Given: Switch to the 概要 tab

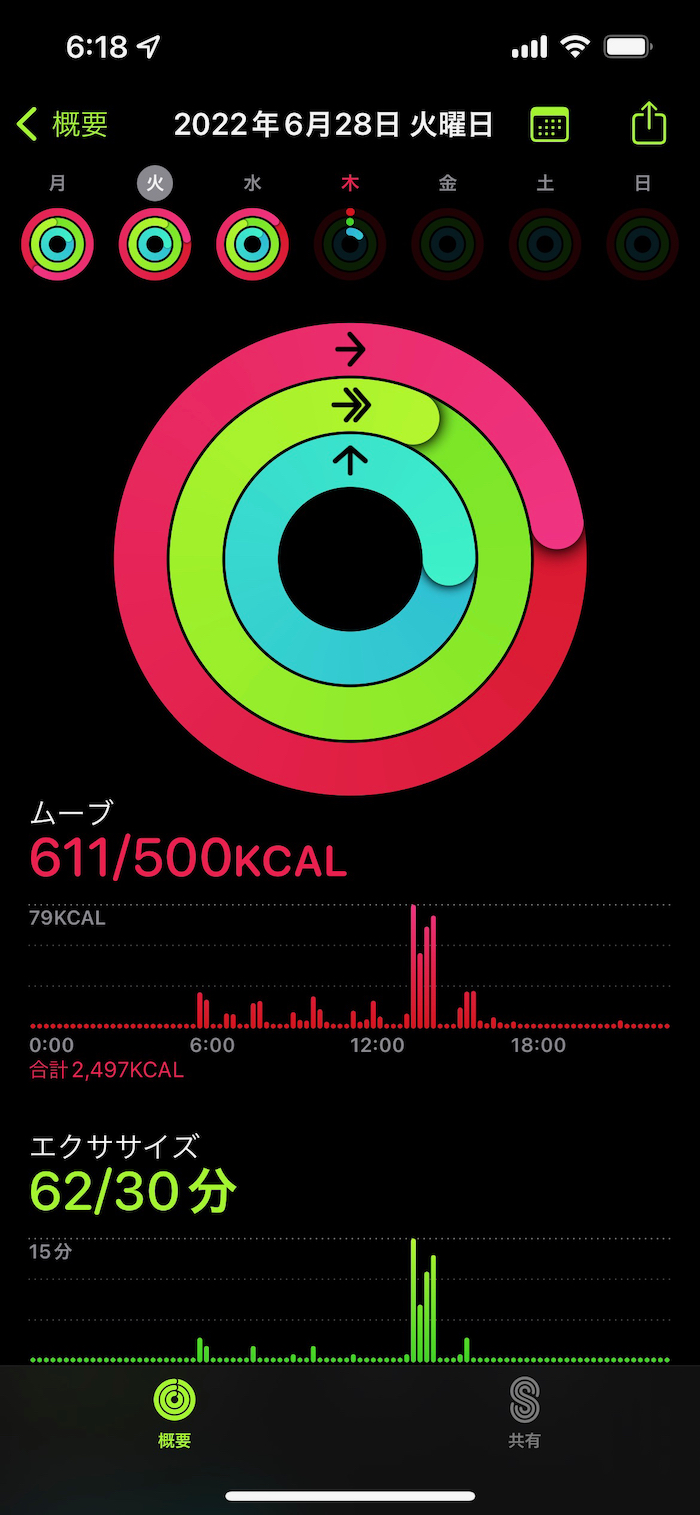Looking at the screenshot, I should point(174,1412).
